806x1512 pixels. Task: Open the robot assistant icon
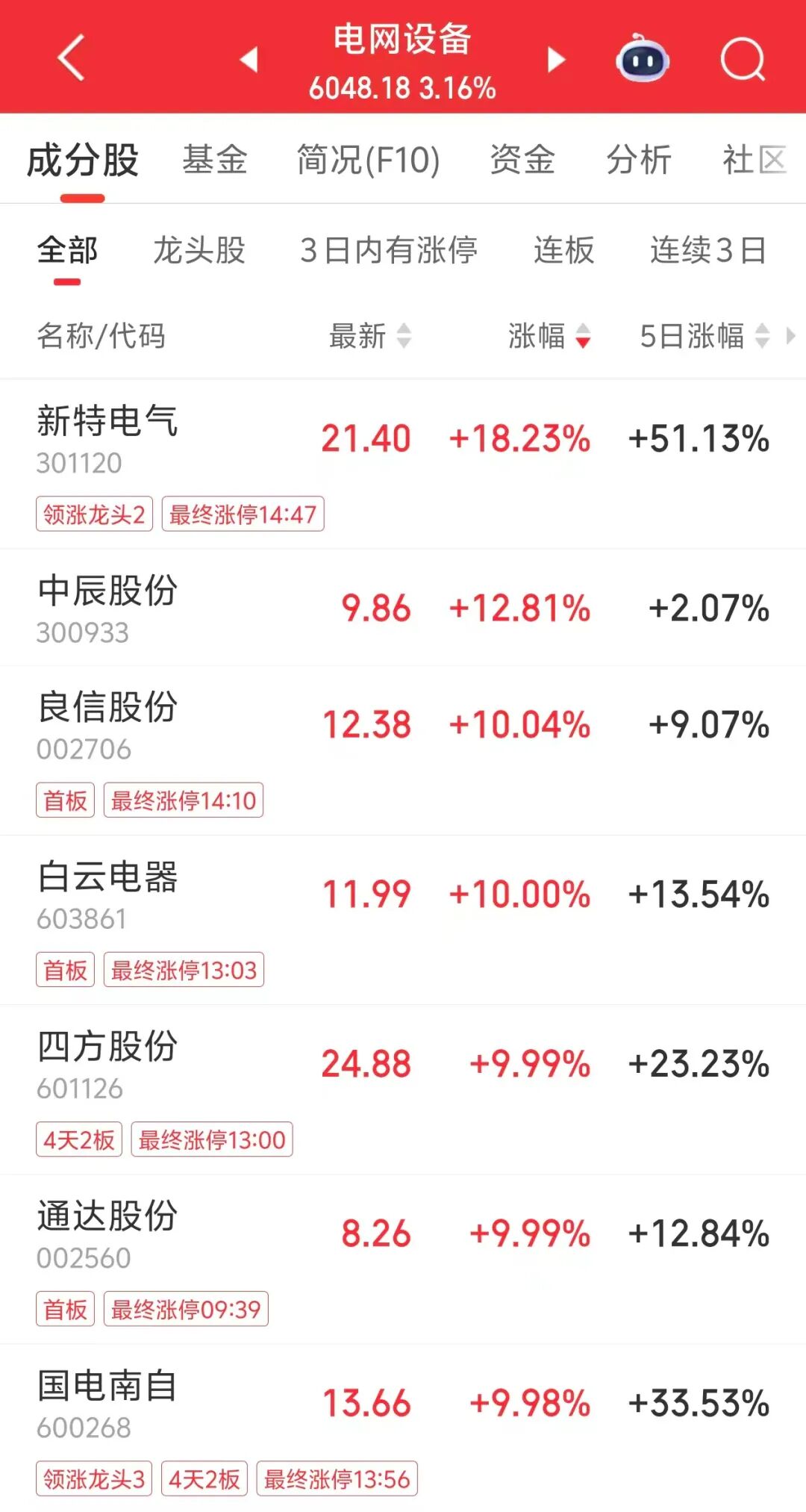pos(642,59)
